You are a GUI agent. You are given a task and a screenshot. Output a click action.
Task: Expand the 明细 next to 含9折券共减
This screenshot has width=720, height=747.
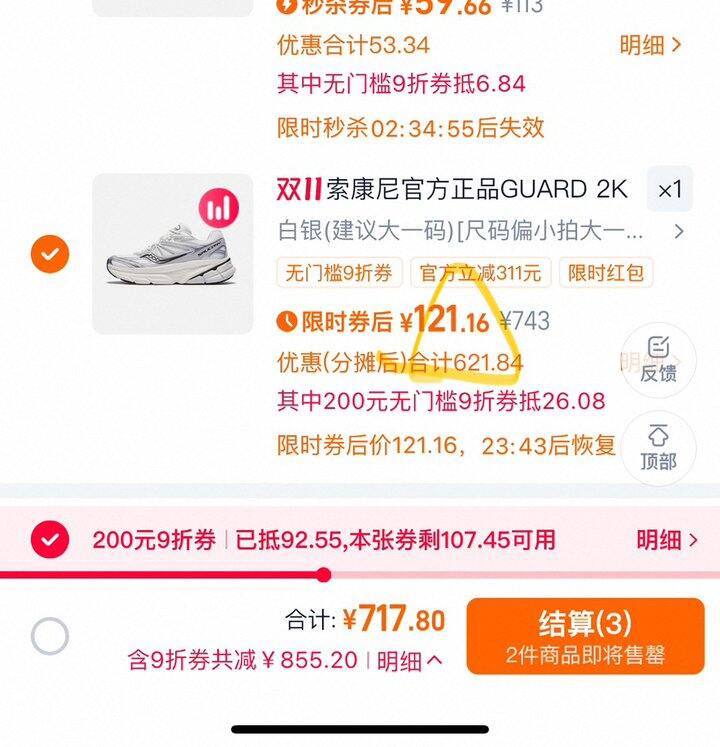tap(410, 660)
